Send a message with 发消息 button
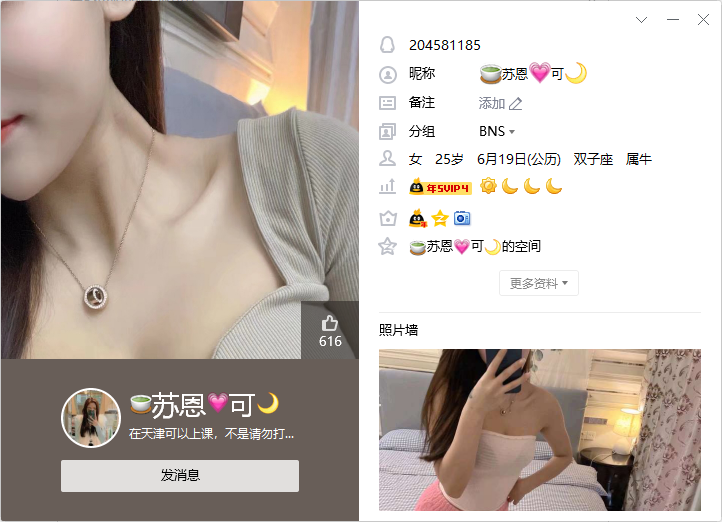 180,476
